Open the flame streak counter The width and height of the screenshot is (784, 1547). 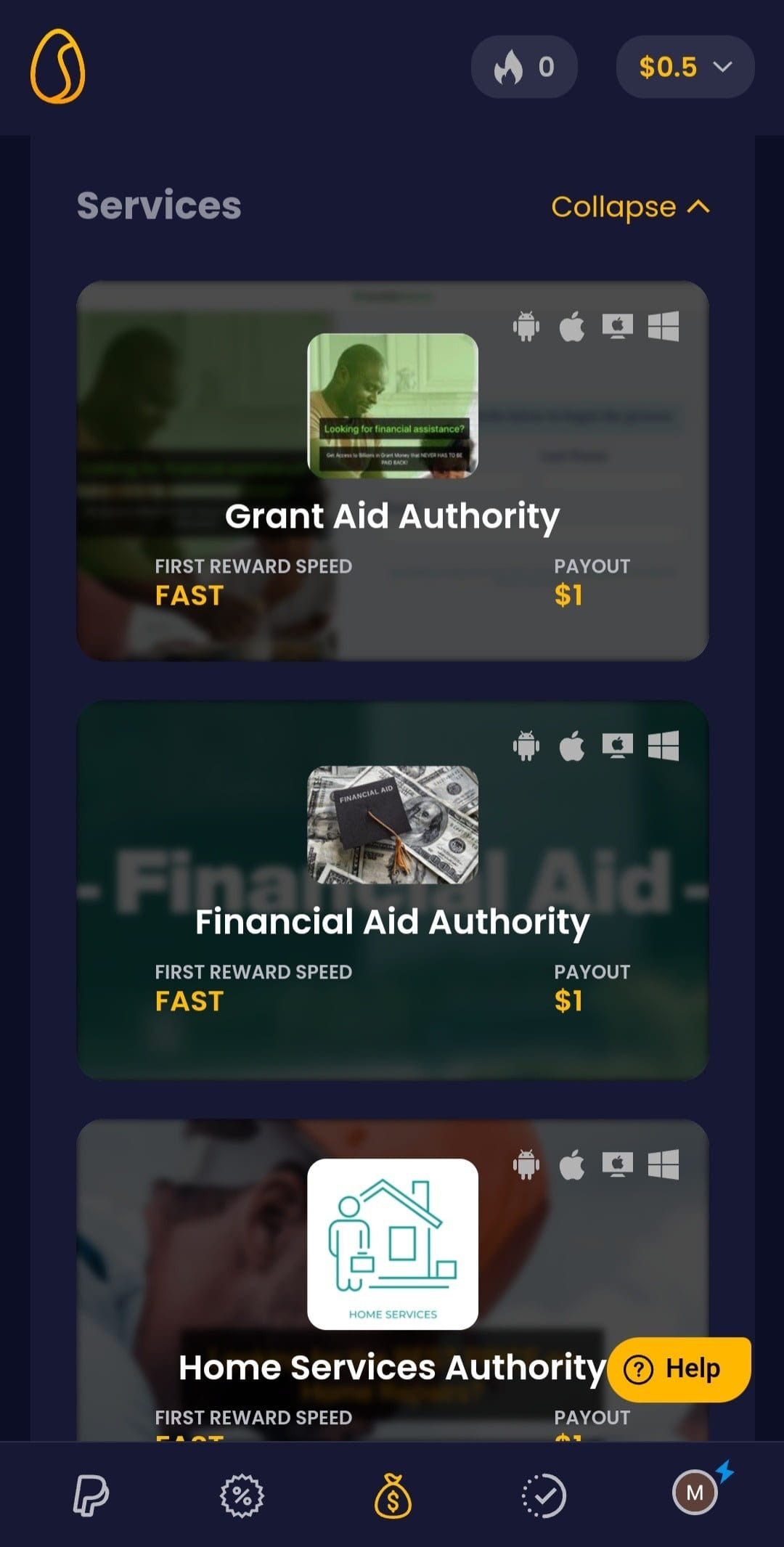coord(524,67)
